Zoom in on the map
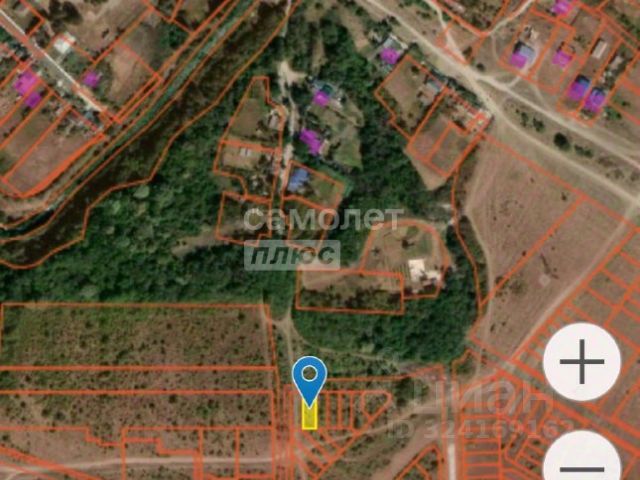This screenshot has height=480, width=640. point(582,362)
